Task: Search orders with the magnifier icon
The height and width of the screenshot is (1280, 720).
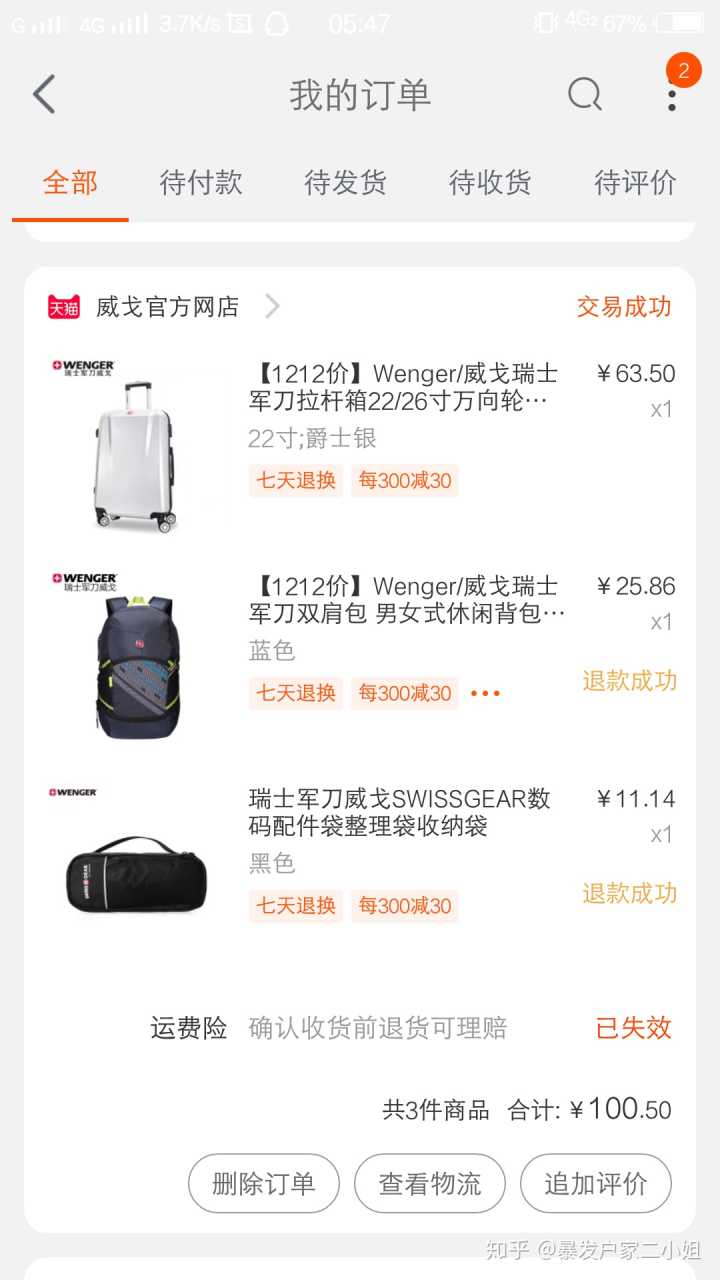Action: pyautogui.click(x=584, y=95)
